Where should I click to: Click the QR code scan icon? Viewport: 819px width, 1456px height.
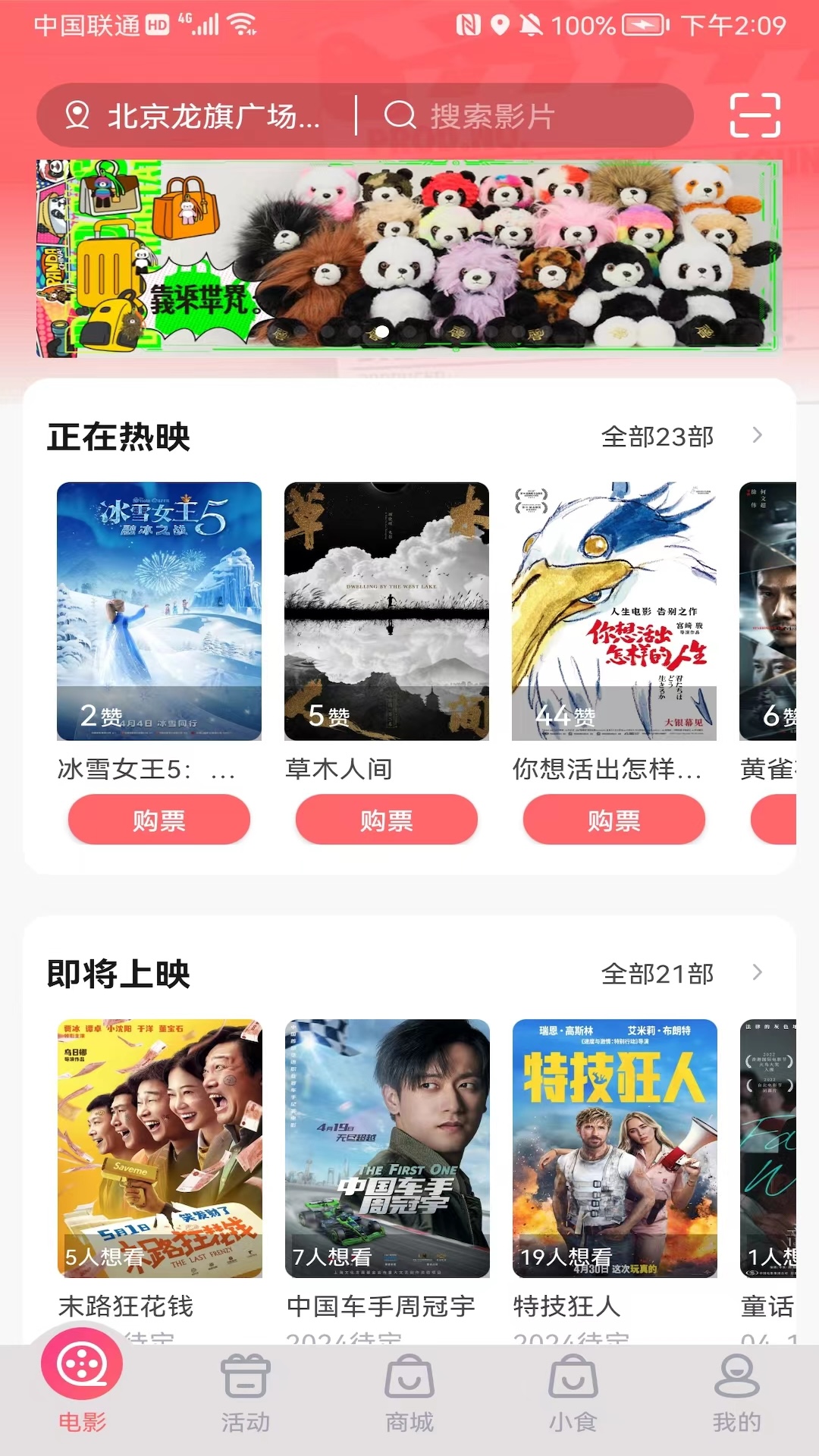756,115
